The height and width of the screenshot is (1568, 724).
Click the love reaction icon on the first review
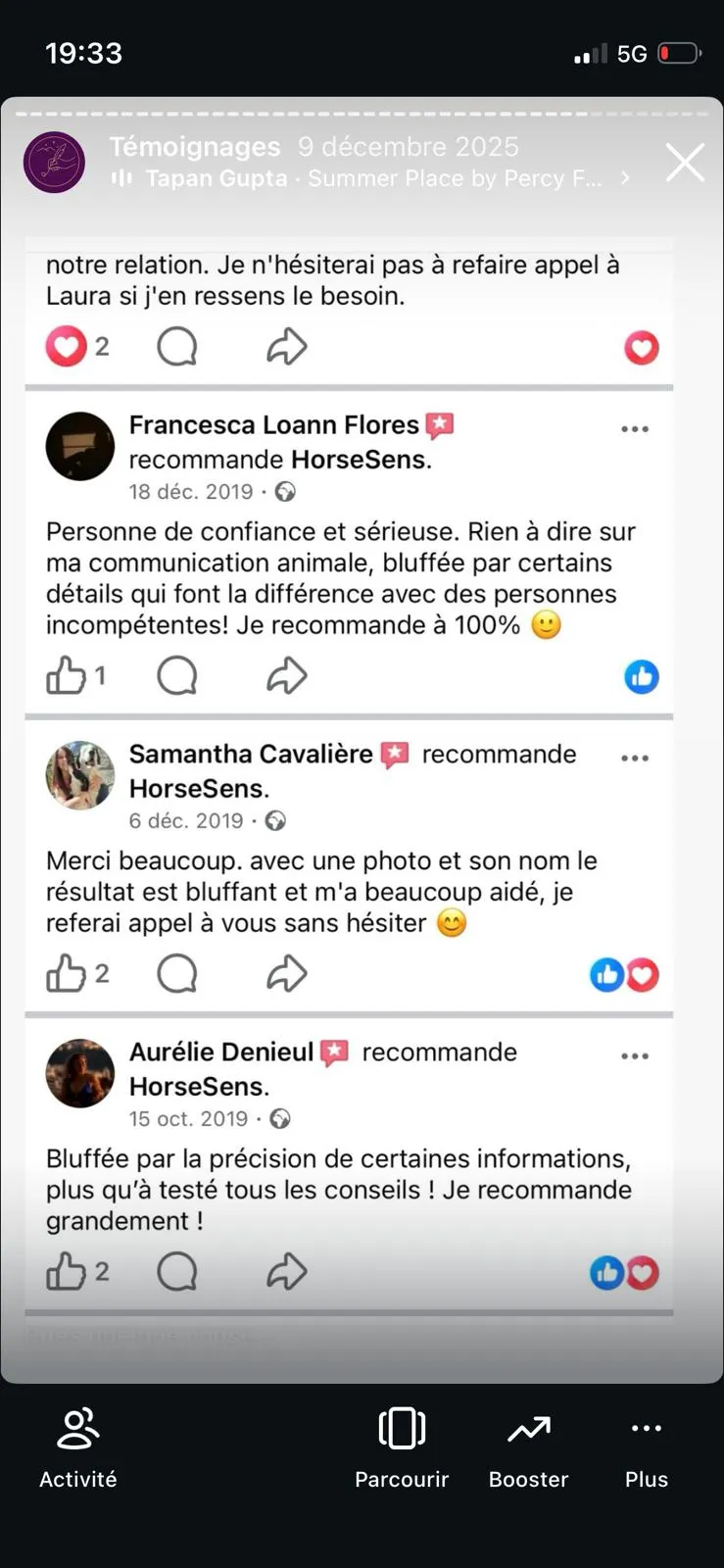66,346
